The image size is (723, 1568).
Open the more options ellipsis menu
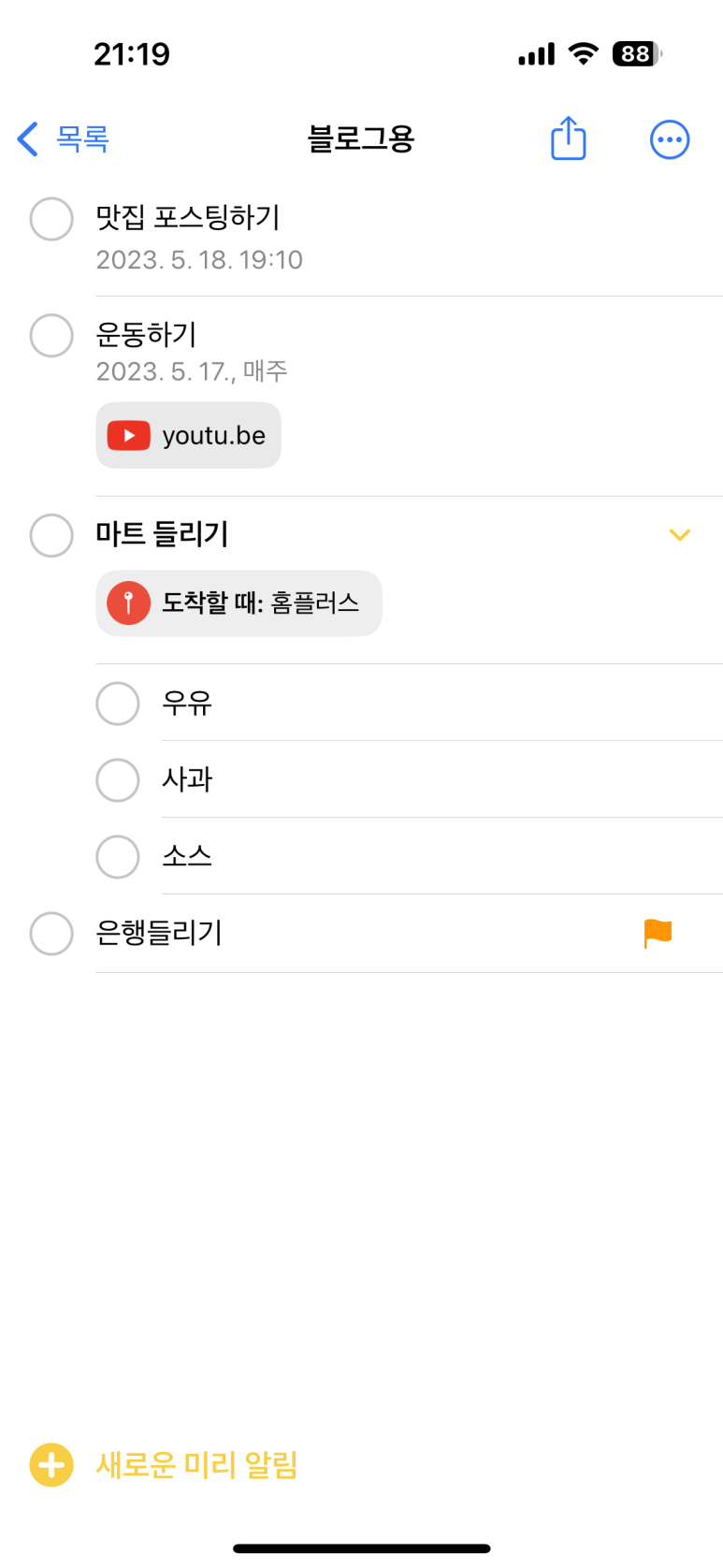670,140
